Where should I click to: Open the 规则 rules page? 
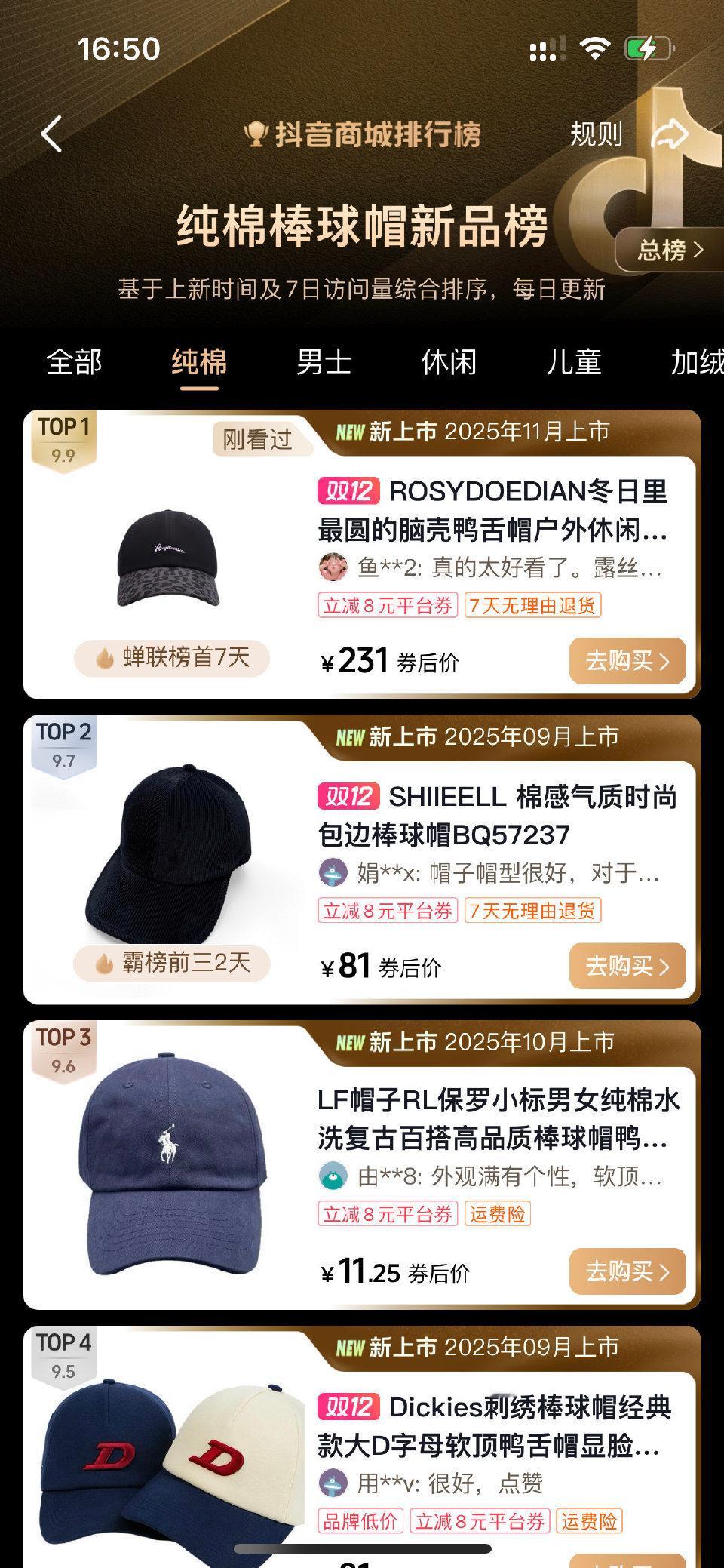[596, 134]
